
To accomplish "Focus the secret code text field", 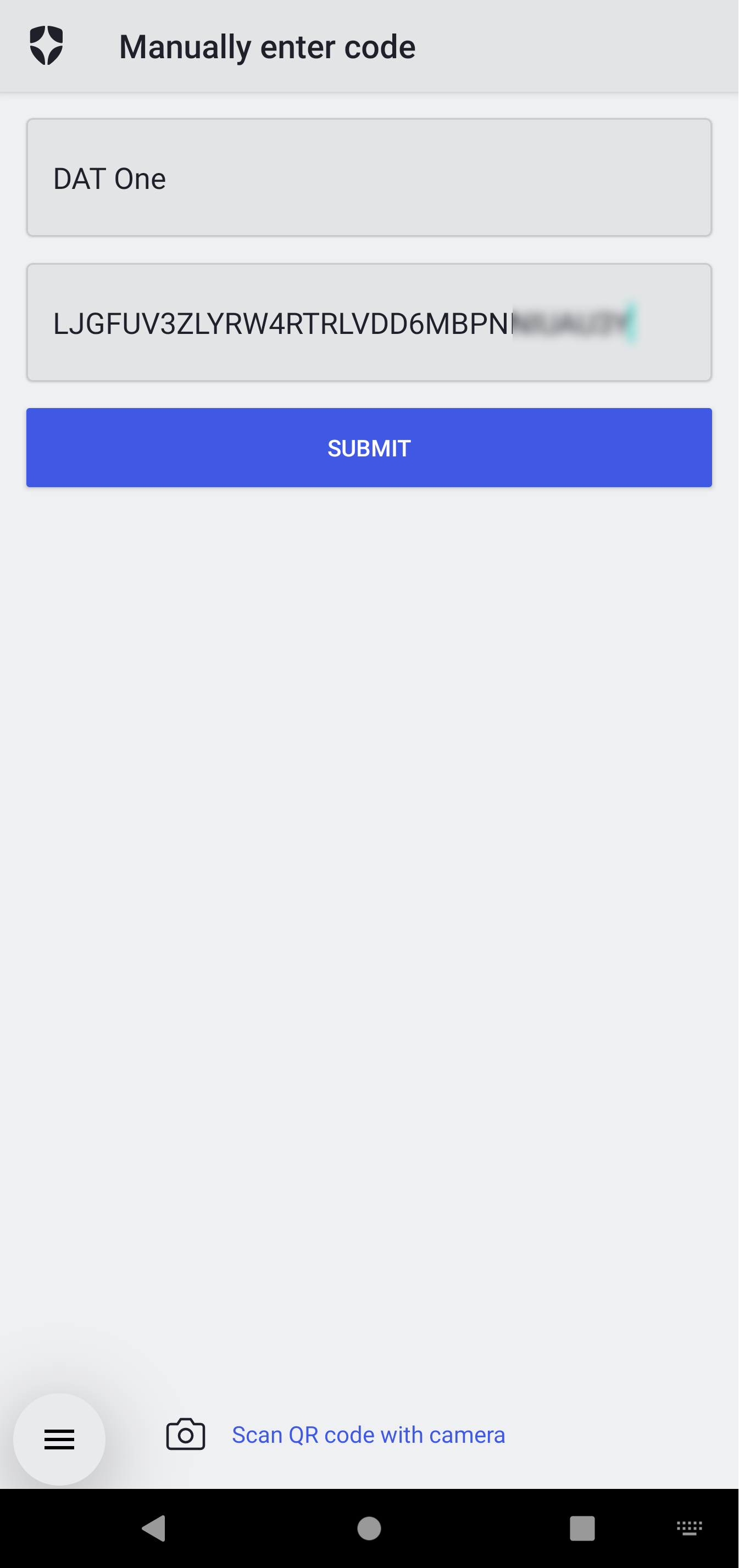I will (x=369, y=322).
